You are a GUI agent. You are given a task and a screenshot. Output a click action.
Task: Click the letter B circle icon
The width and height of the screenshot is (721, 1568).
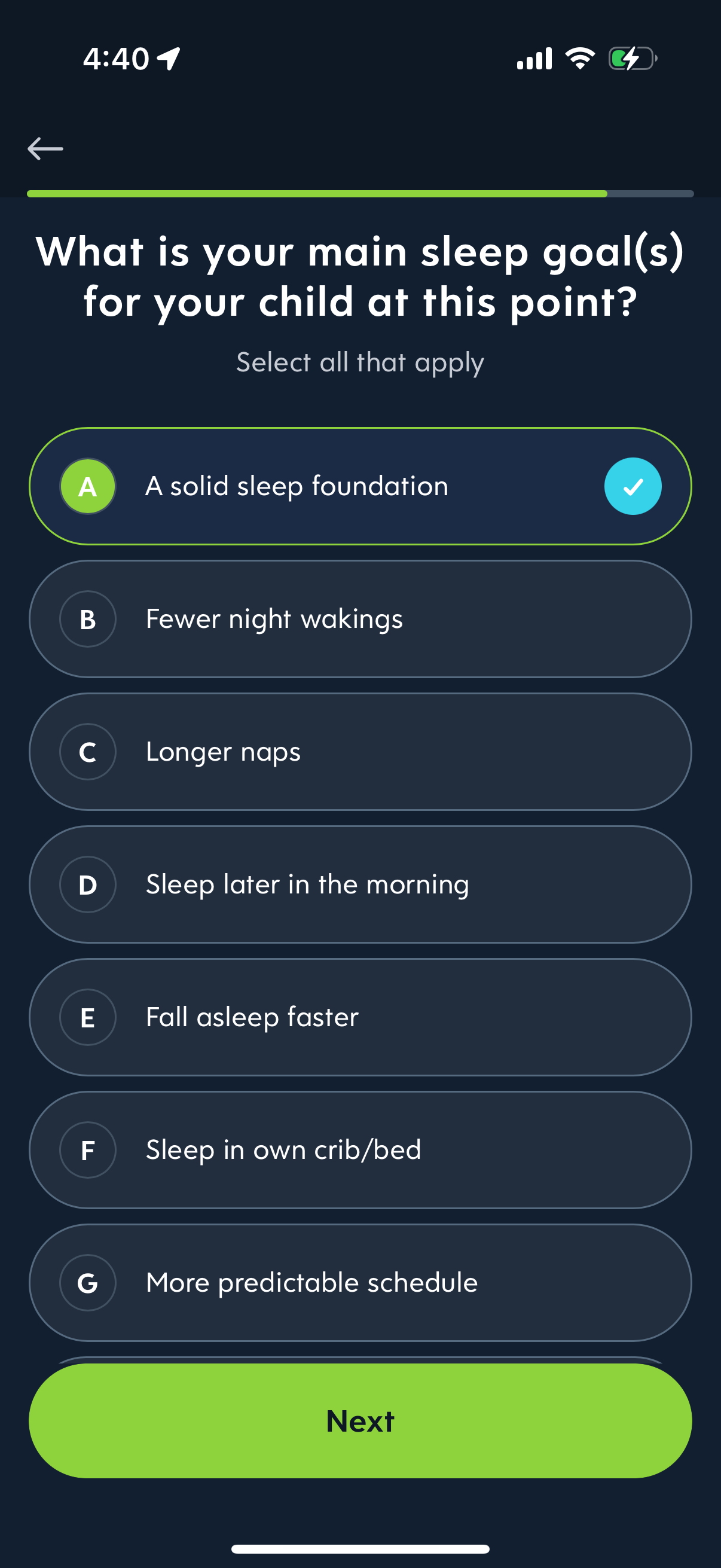click(x=87, y=618)
